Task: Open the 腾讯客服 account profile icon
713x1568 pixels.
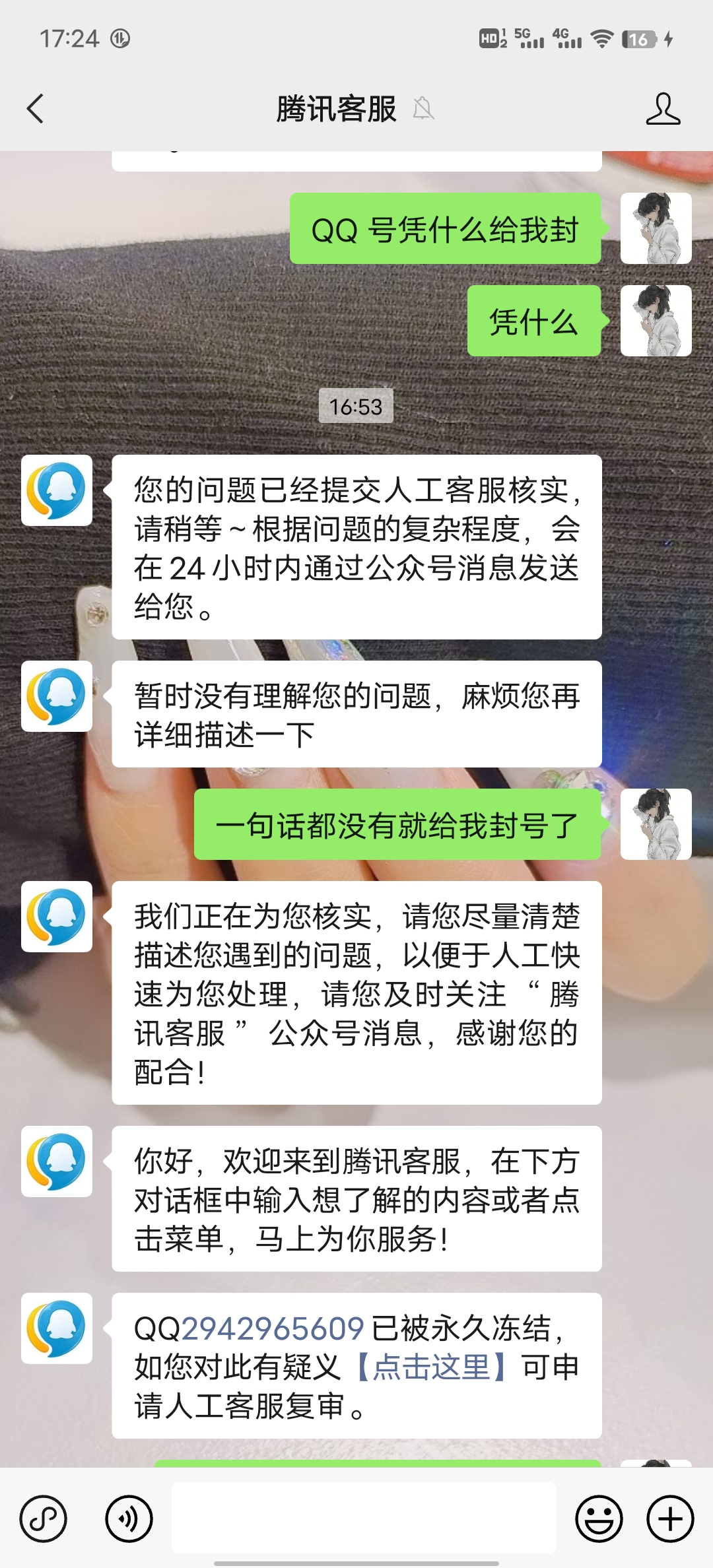Action: (x=663, y=109)
